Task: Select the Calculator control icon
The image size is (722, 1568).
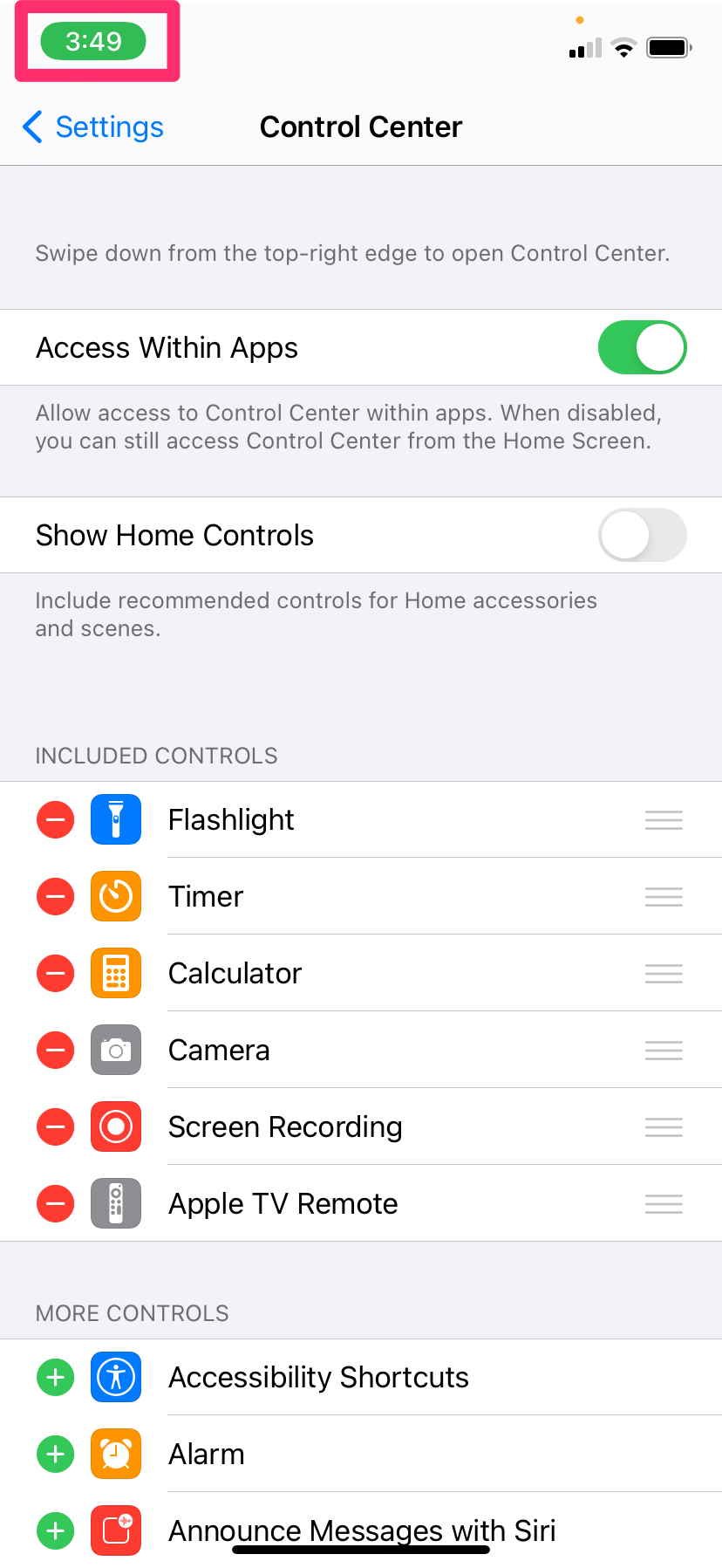Action: pos(116,973)
